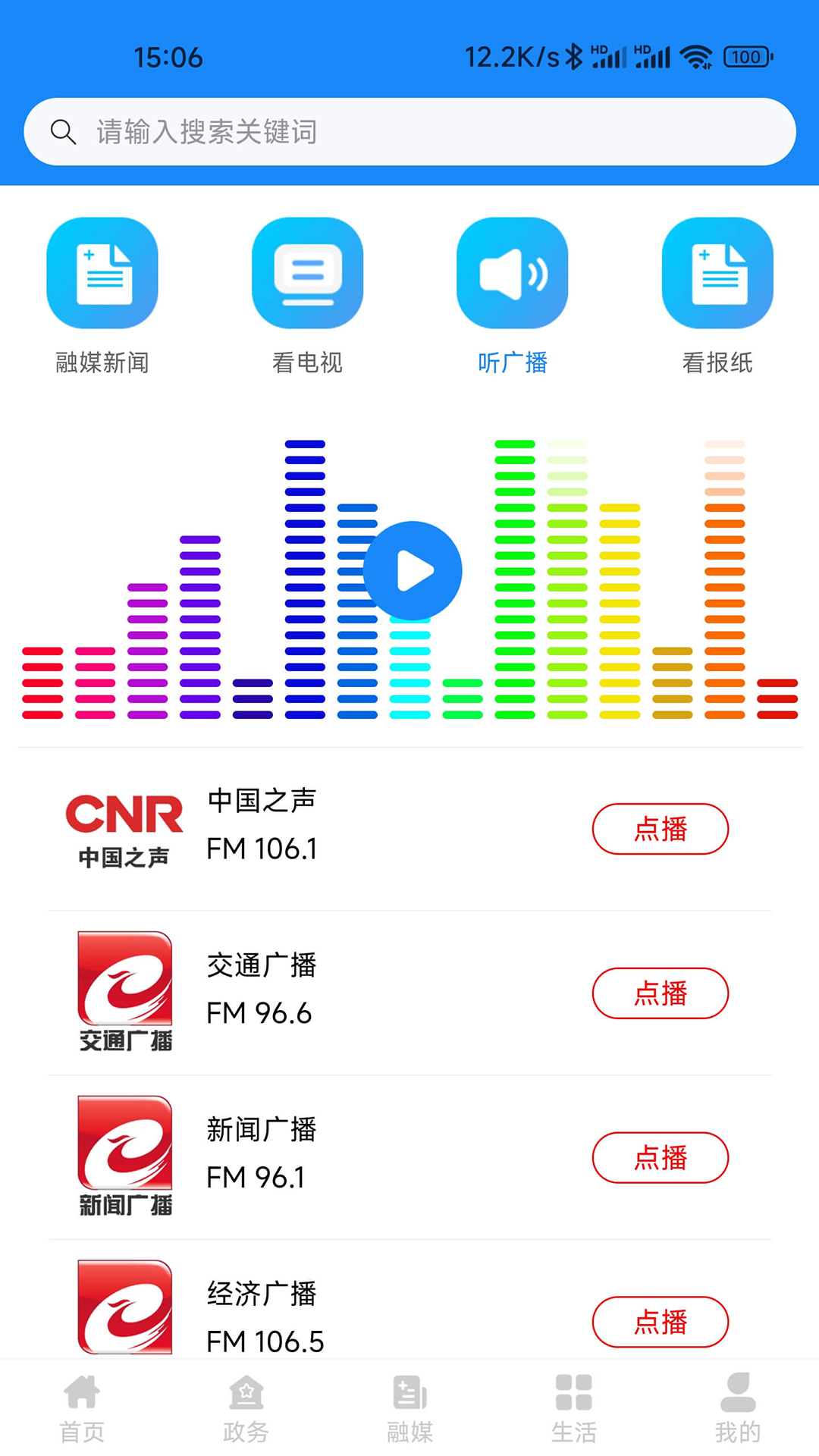The image size is (819, 1456).
Task: Open the 看电视 TV icon
Action: 307,273
